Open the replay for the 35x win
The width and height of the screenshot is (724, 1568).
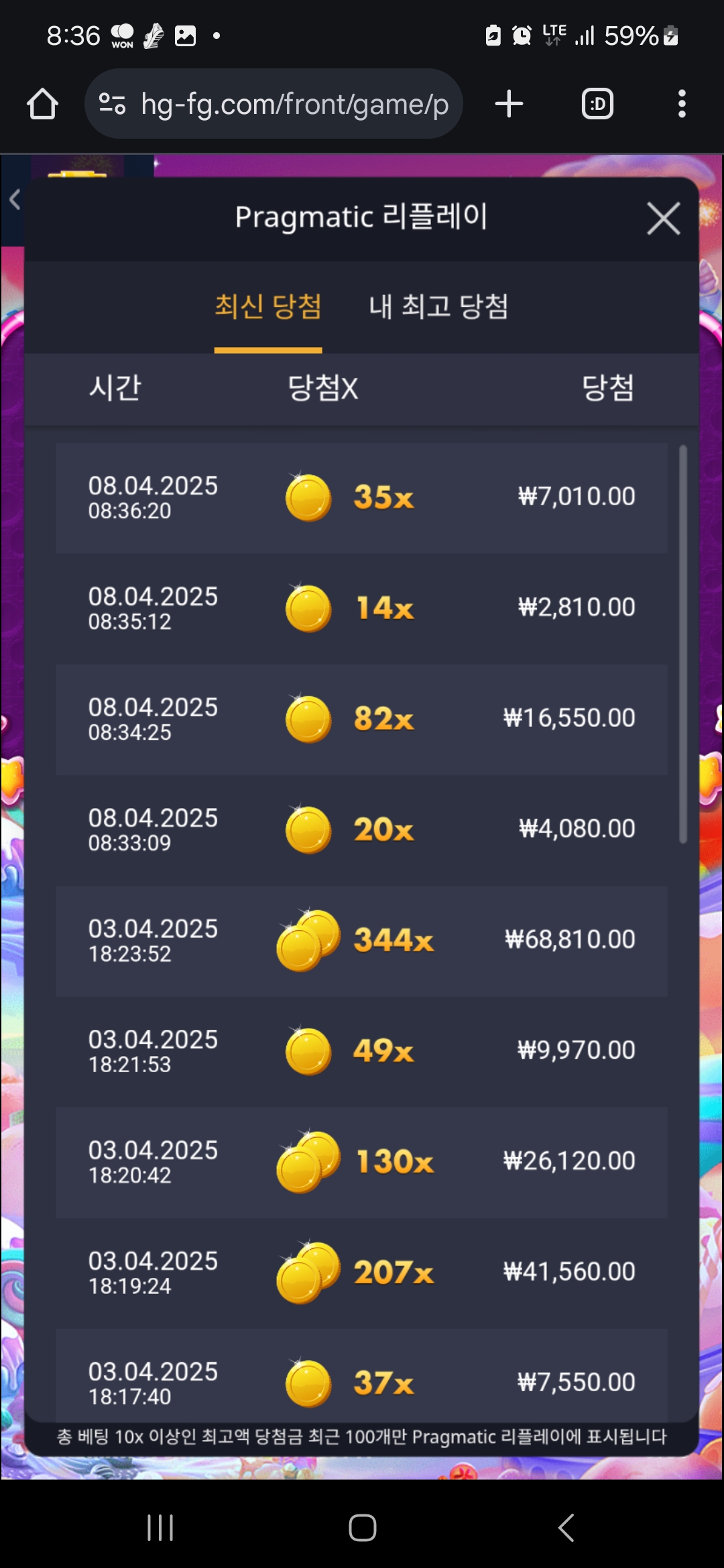tap(361, 498)
